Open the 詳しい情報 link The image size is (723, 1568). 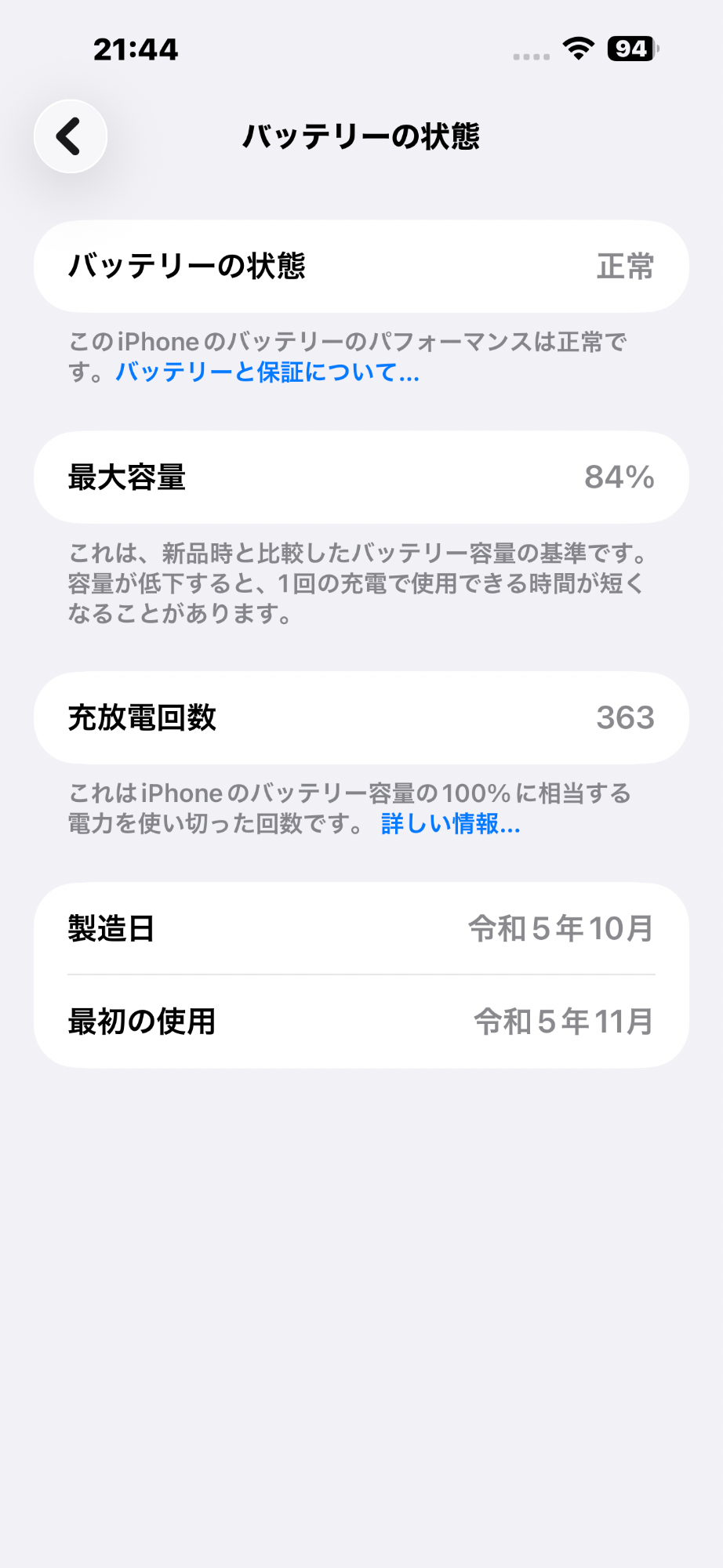pyautogui.click(x=450, y=824)
